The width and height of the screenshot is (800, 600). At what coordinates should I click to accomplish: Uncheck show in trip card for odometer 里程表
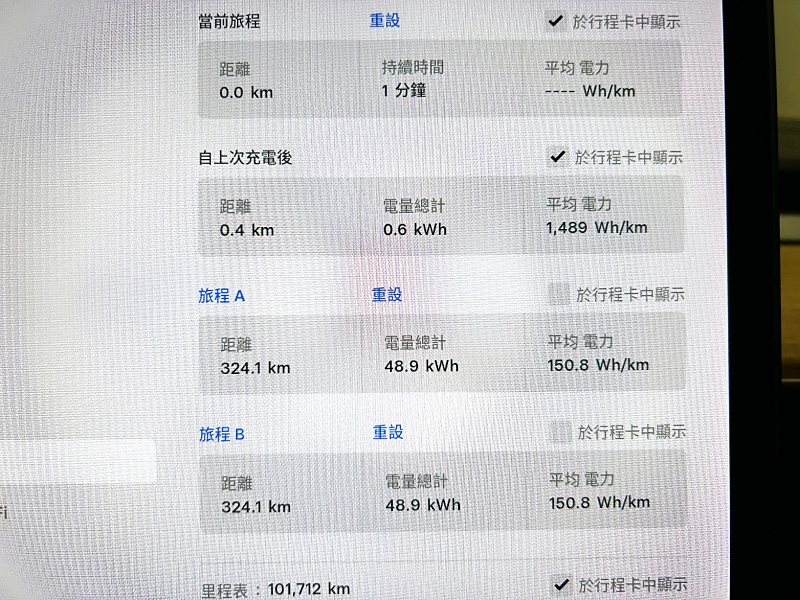point(562,585)
